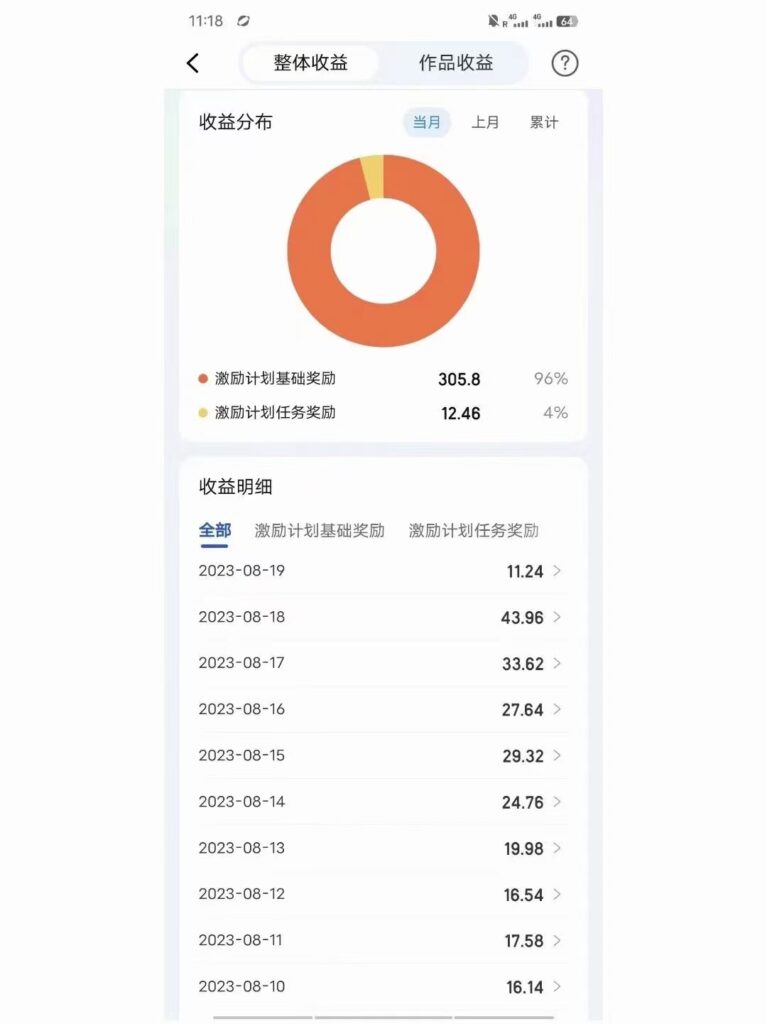Open earnings for 2023-08-11

(x=382, y=941)
